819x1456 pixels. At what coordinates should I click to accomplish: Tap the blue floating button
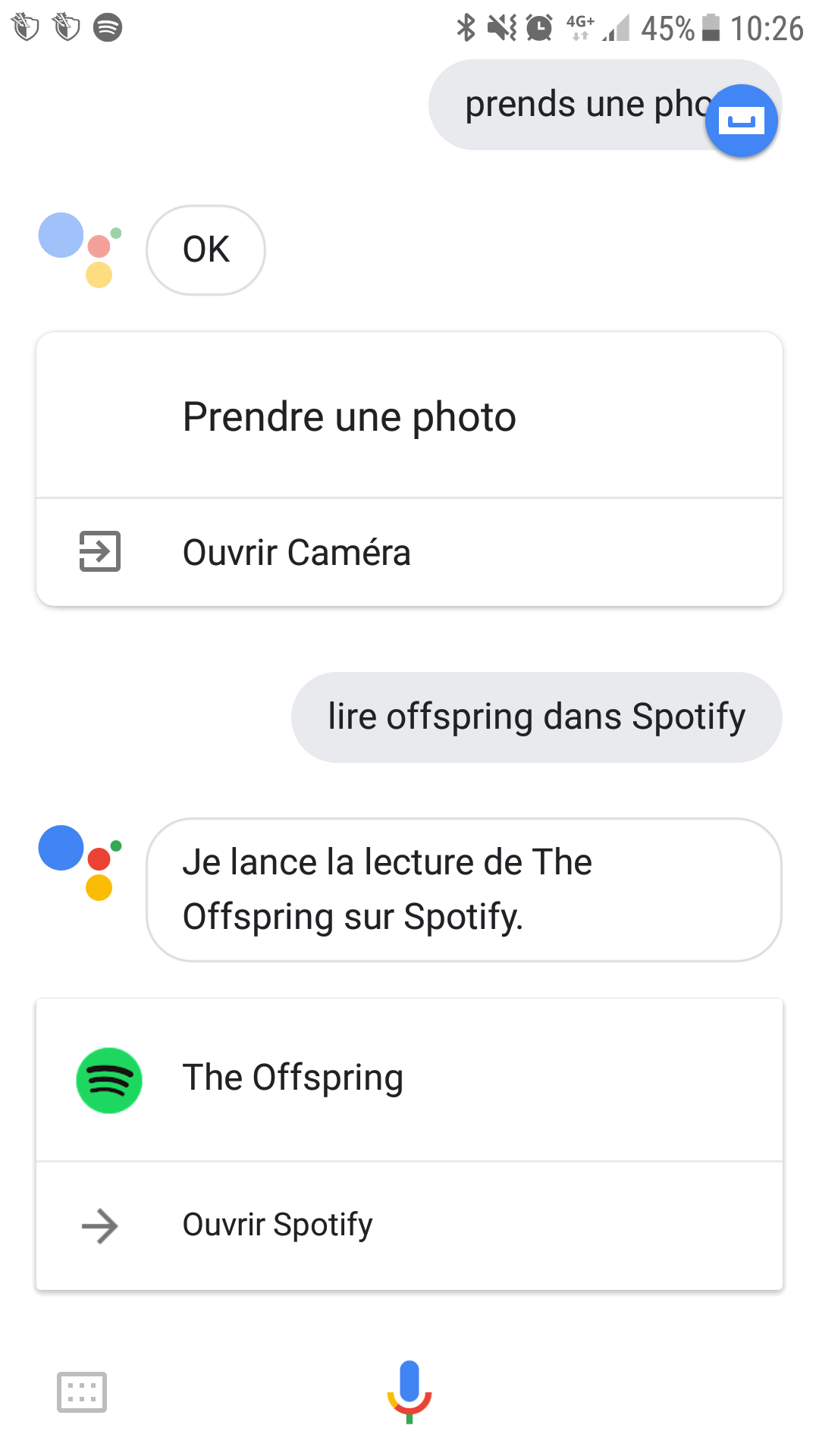click(x=741, y=121)
